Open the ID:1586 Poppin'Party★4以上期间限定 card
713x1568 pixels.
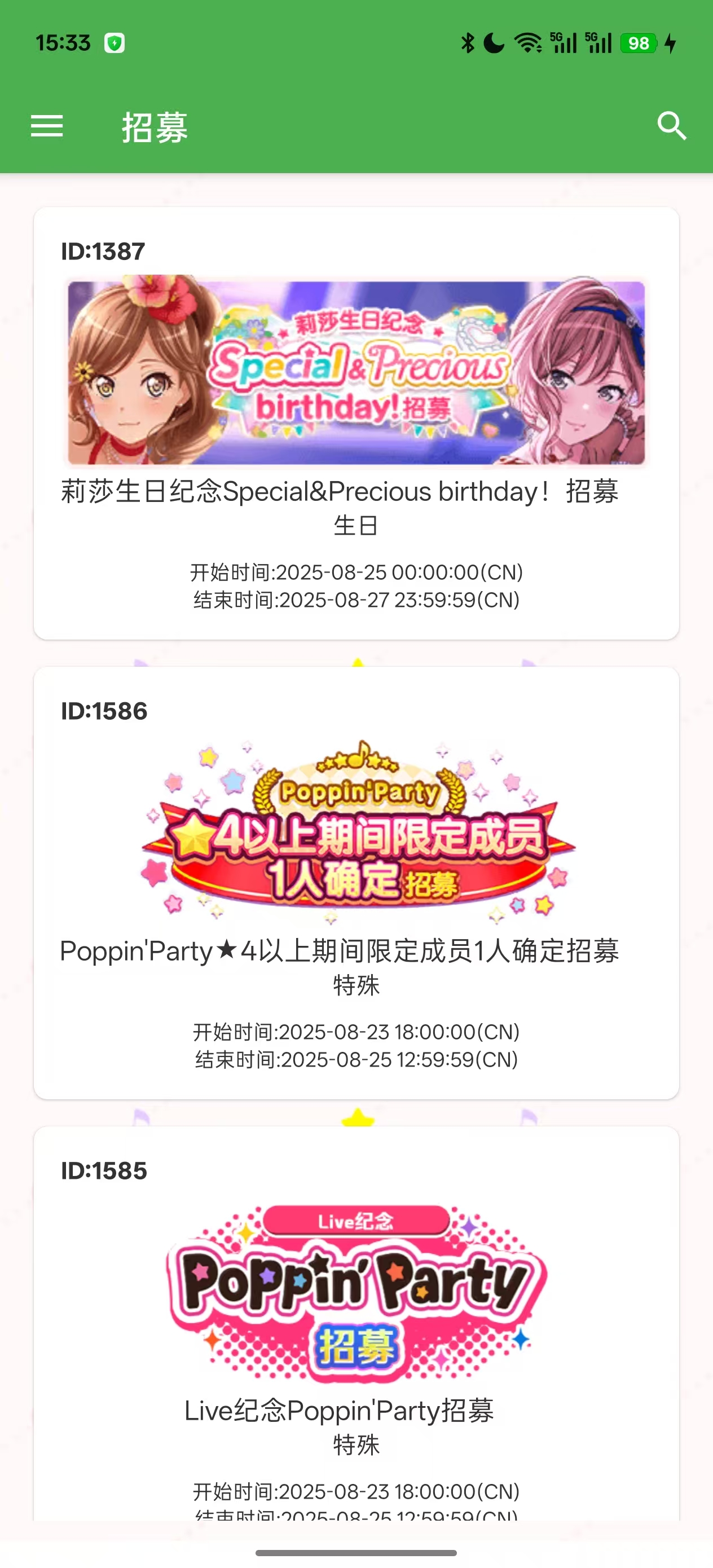tap(356, 882)
